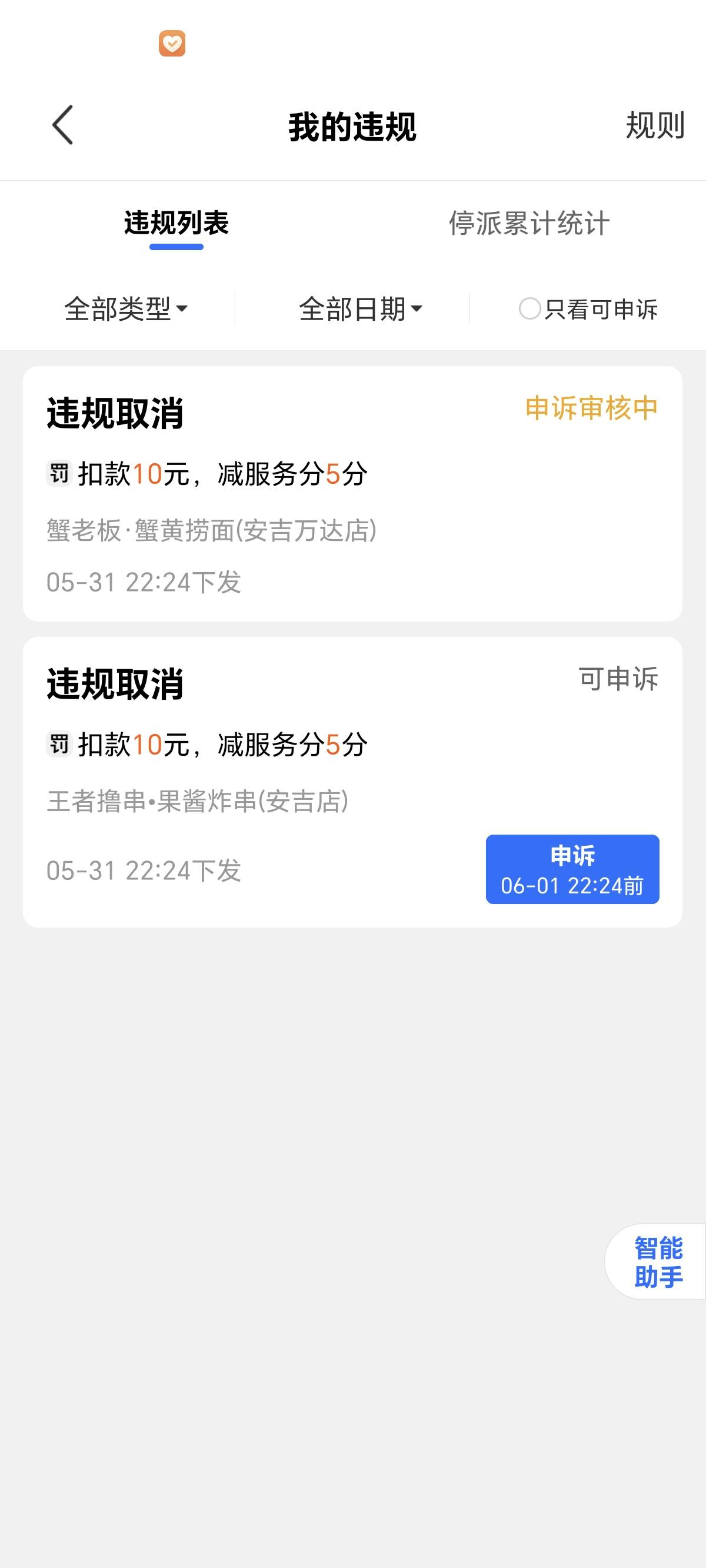Switch to the 停派累计统计 tab
Image resolution: width=706 pixels, height=1568 pixels.
529,224
